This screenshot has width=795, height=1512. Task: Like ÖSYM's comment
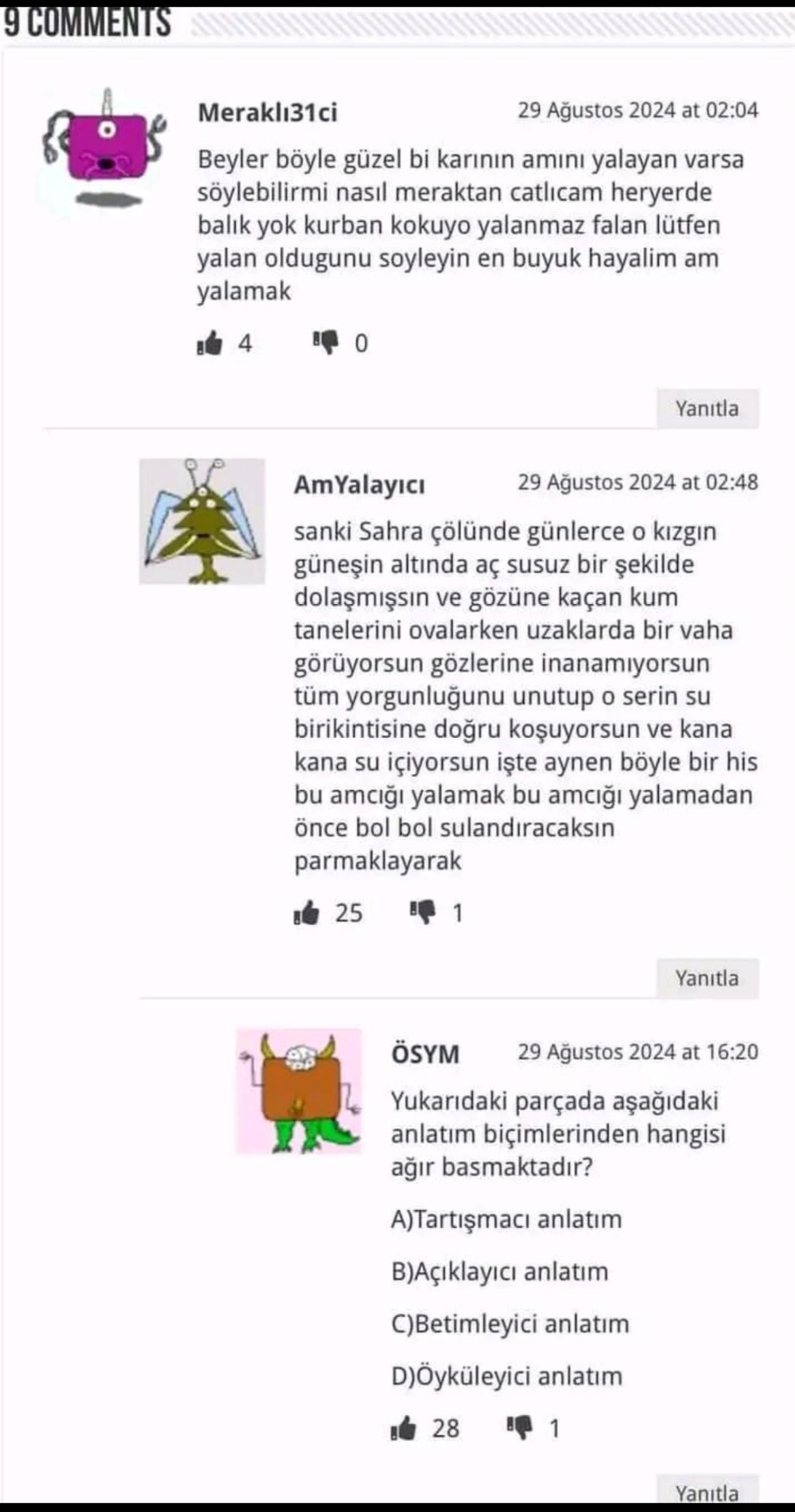403,1428
